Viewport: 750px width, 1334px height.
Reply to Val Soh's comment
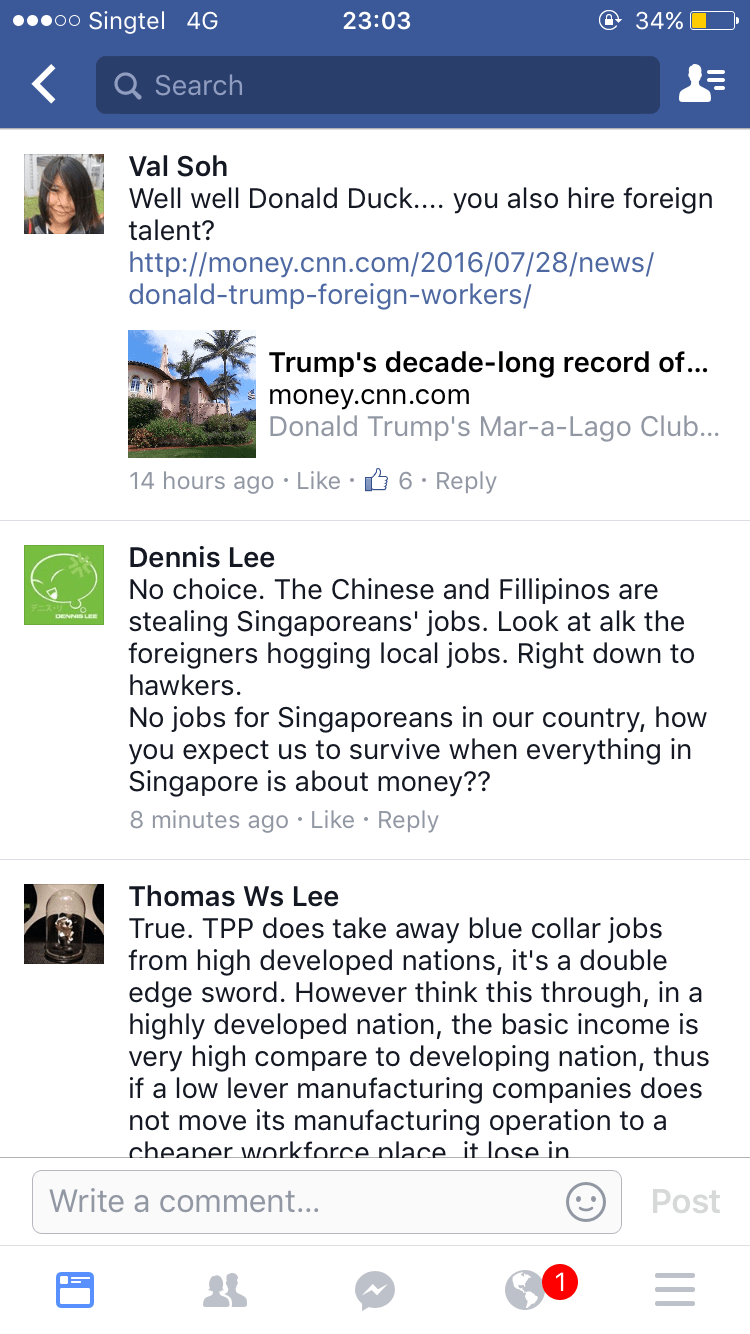click(x=466, y=481)
